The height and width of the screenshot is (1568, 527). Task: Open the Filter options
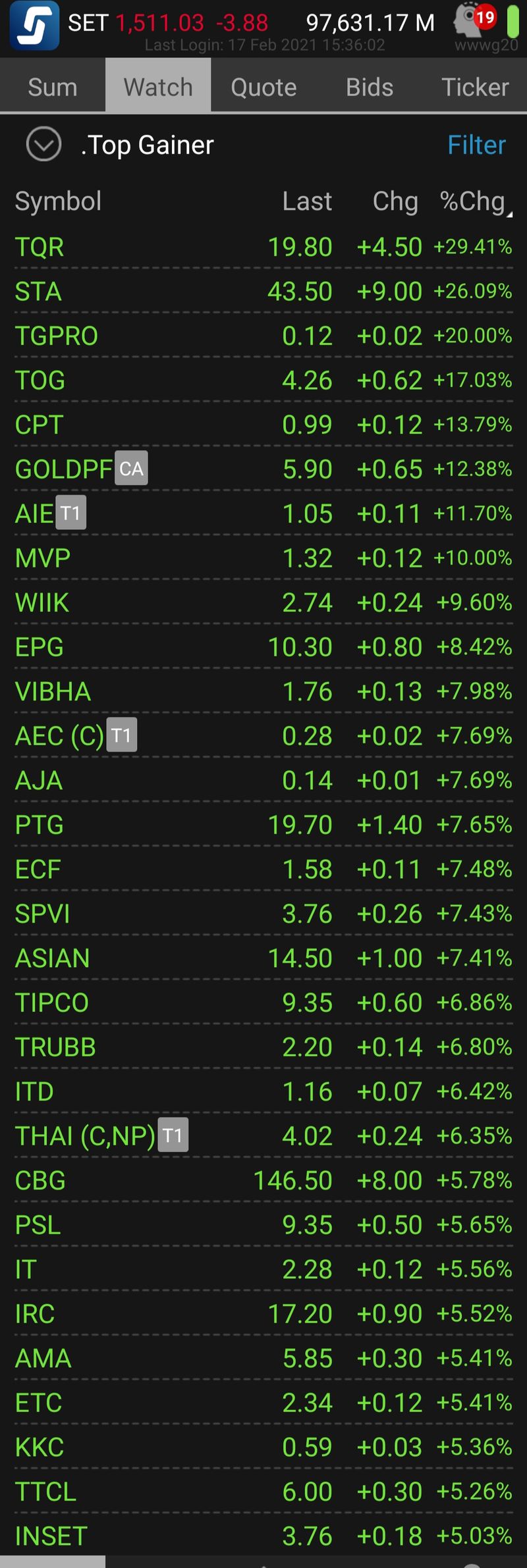pos(476,144)
